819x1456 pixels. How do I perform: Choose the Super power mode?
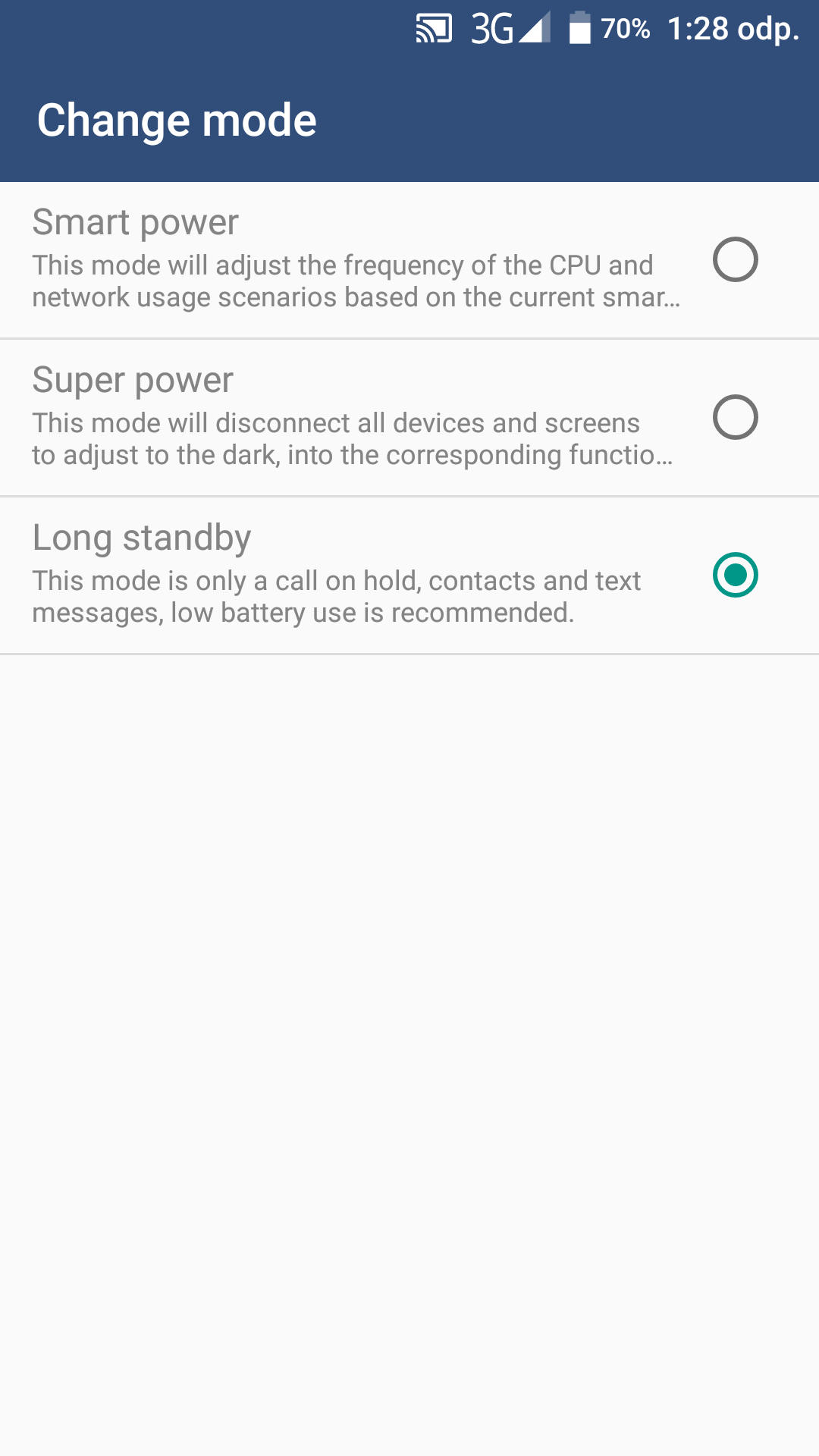[x=735, y=417]
